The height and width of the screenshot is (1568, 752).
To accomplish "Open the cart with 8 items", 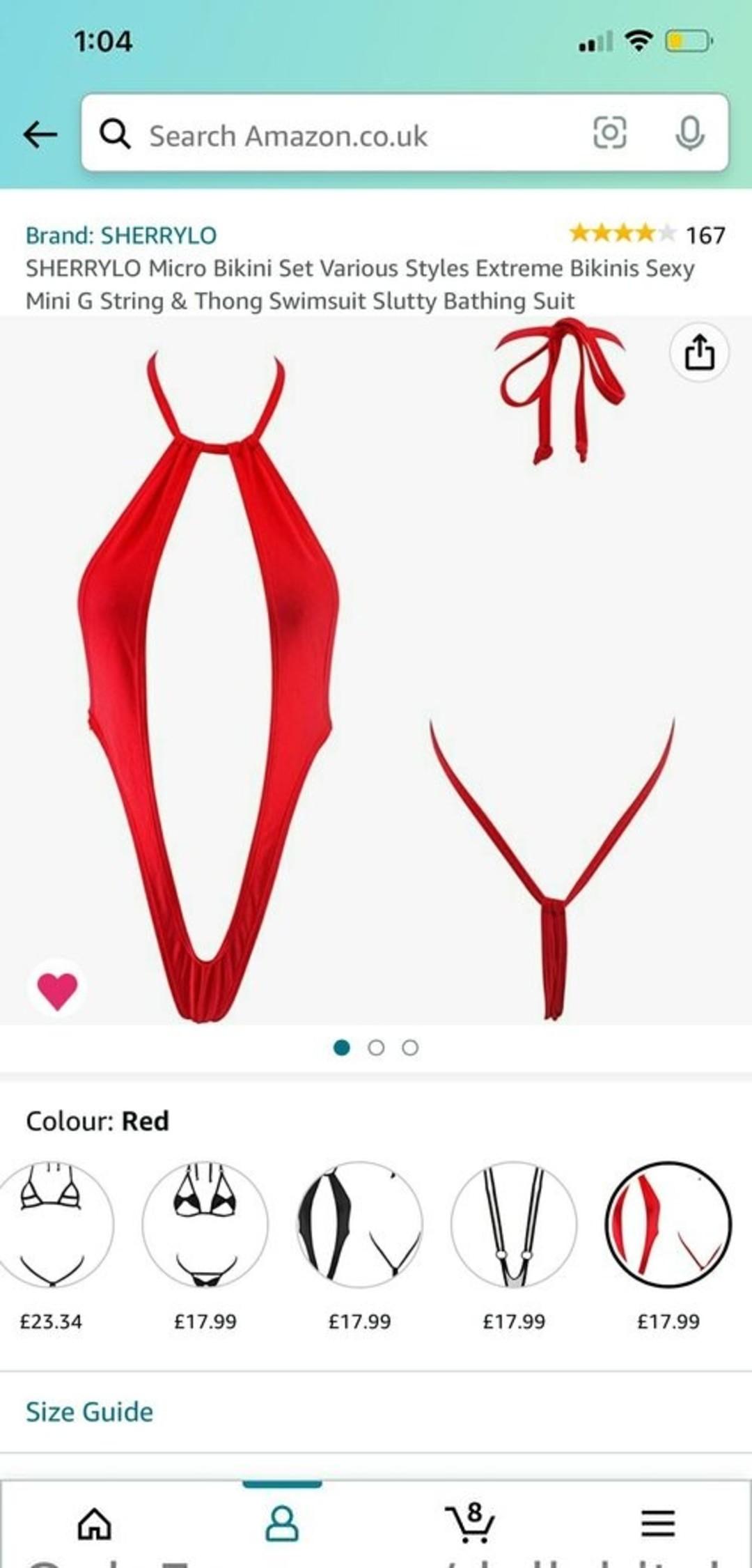I will [470, 1522].
